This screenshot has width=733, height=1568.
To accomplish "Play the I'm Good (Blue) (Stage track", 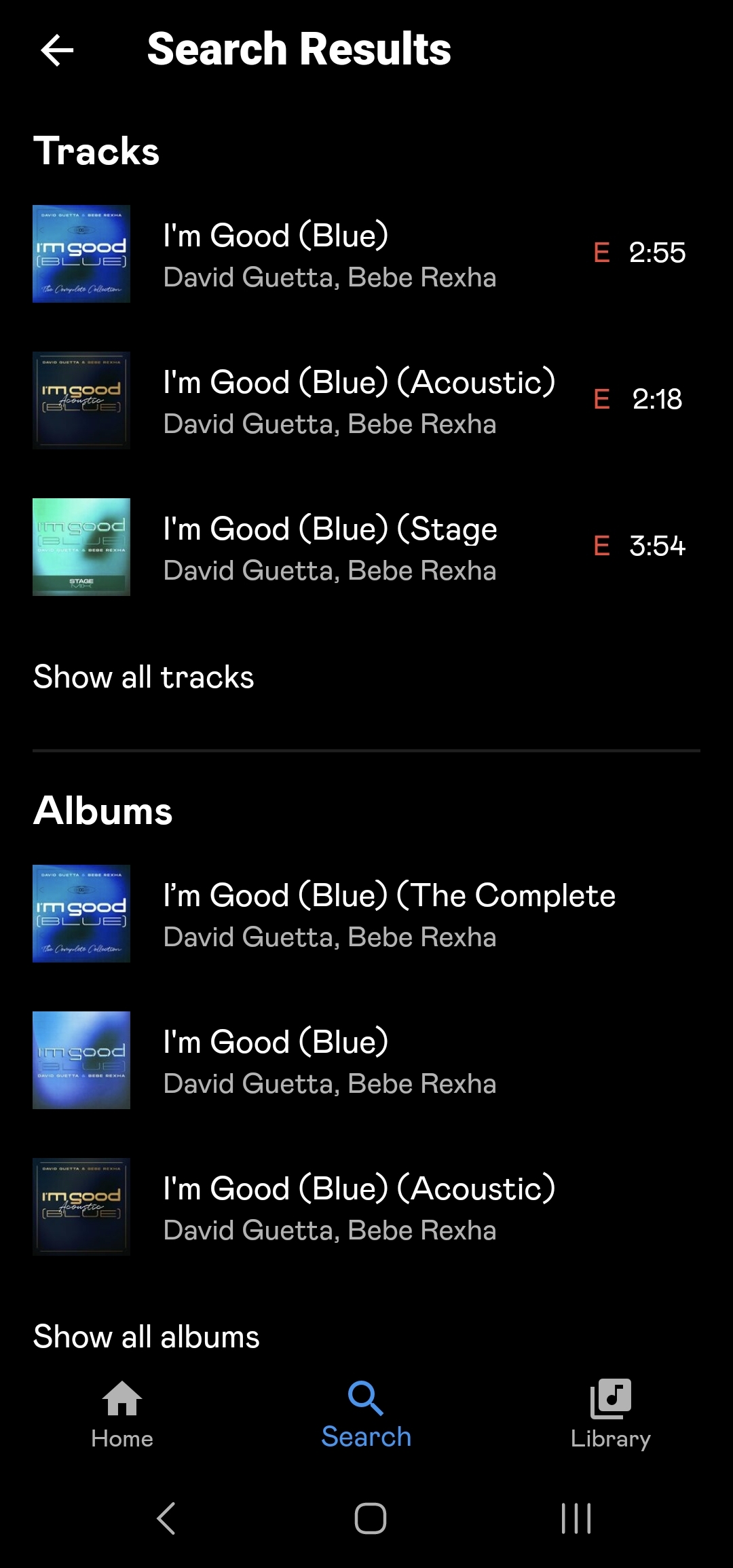I will [330, 548].
